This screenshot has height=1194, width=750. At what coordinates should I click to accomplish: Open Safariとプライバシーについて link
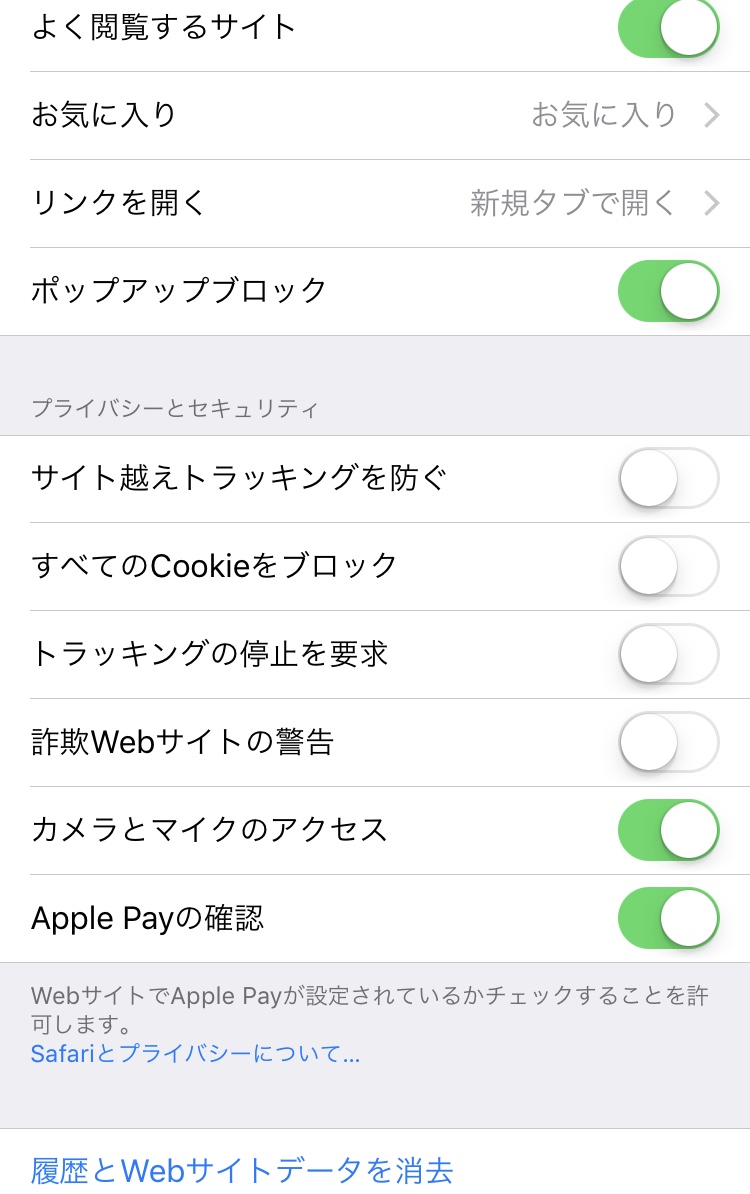pos(195,1053)
